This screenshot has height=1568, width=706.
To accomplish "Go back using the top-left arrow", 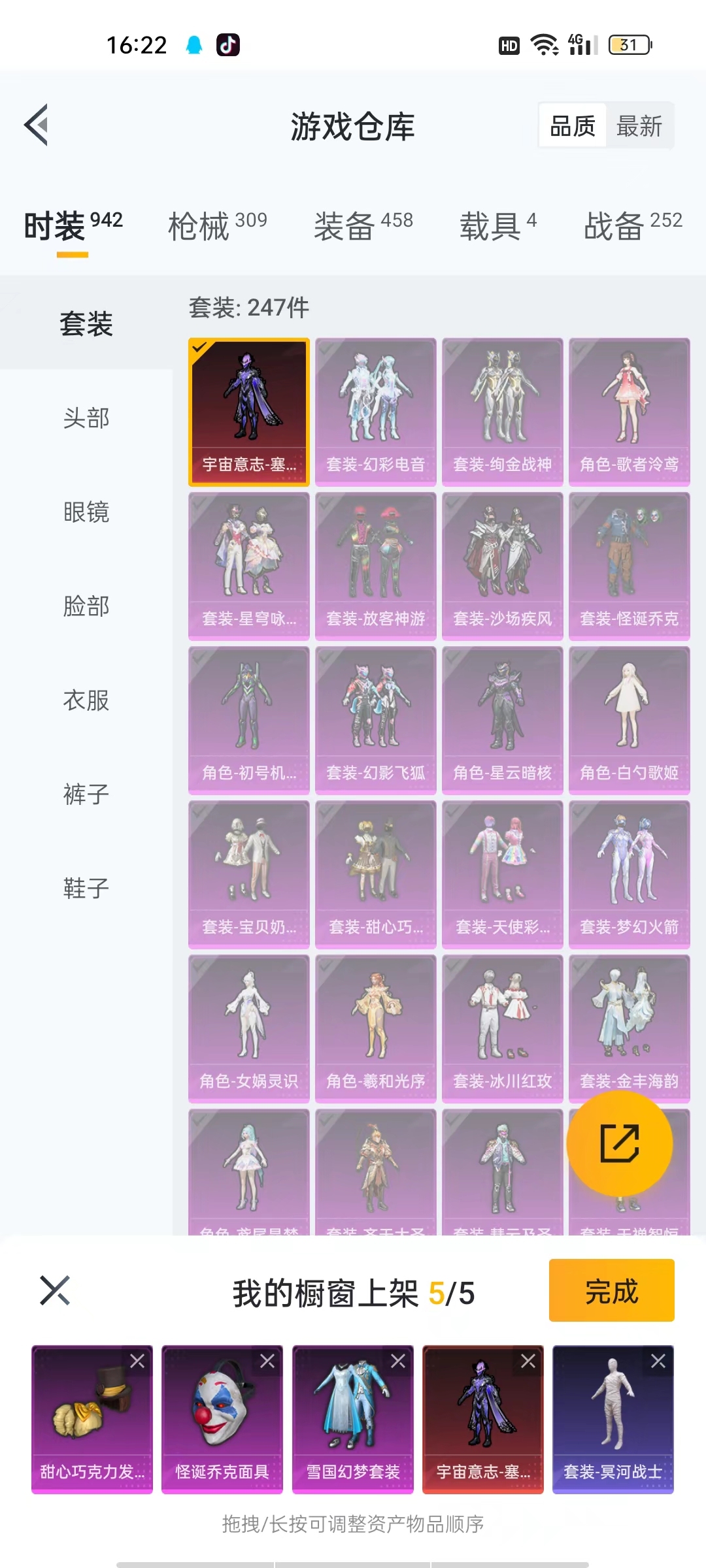I will click(37, 125).
